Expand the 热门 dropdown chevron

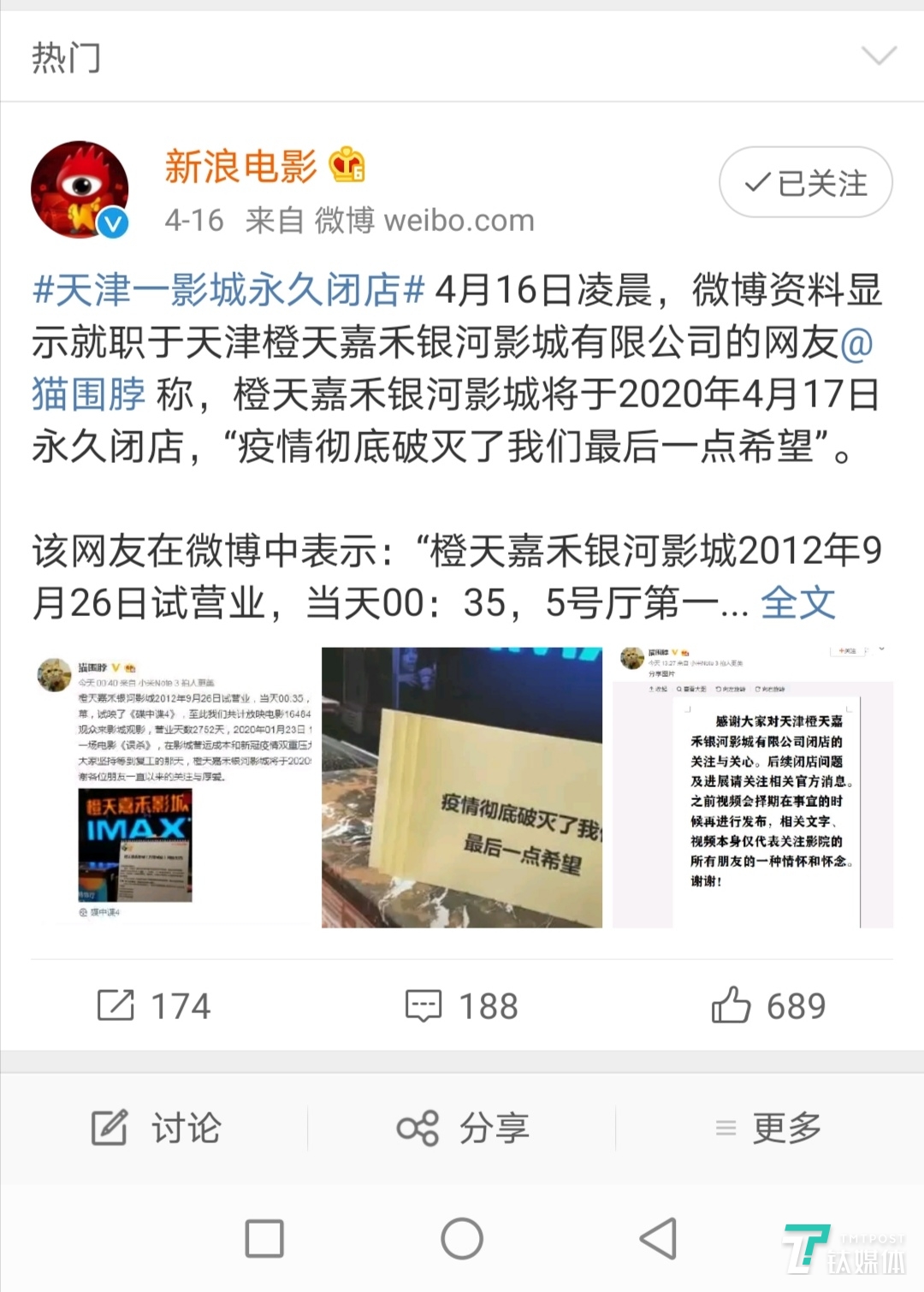[x=879, y=56]
